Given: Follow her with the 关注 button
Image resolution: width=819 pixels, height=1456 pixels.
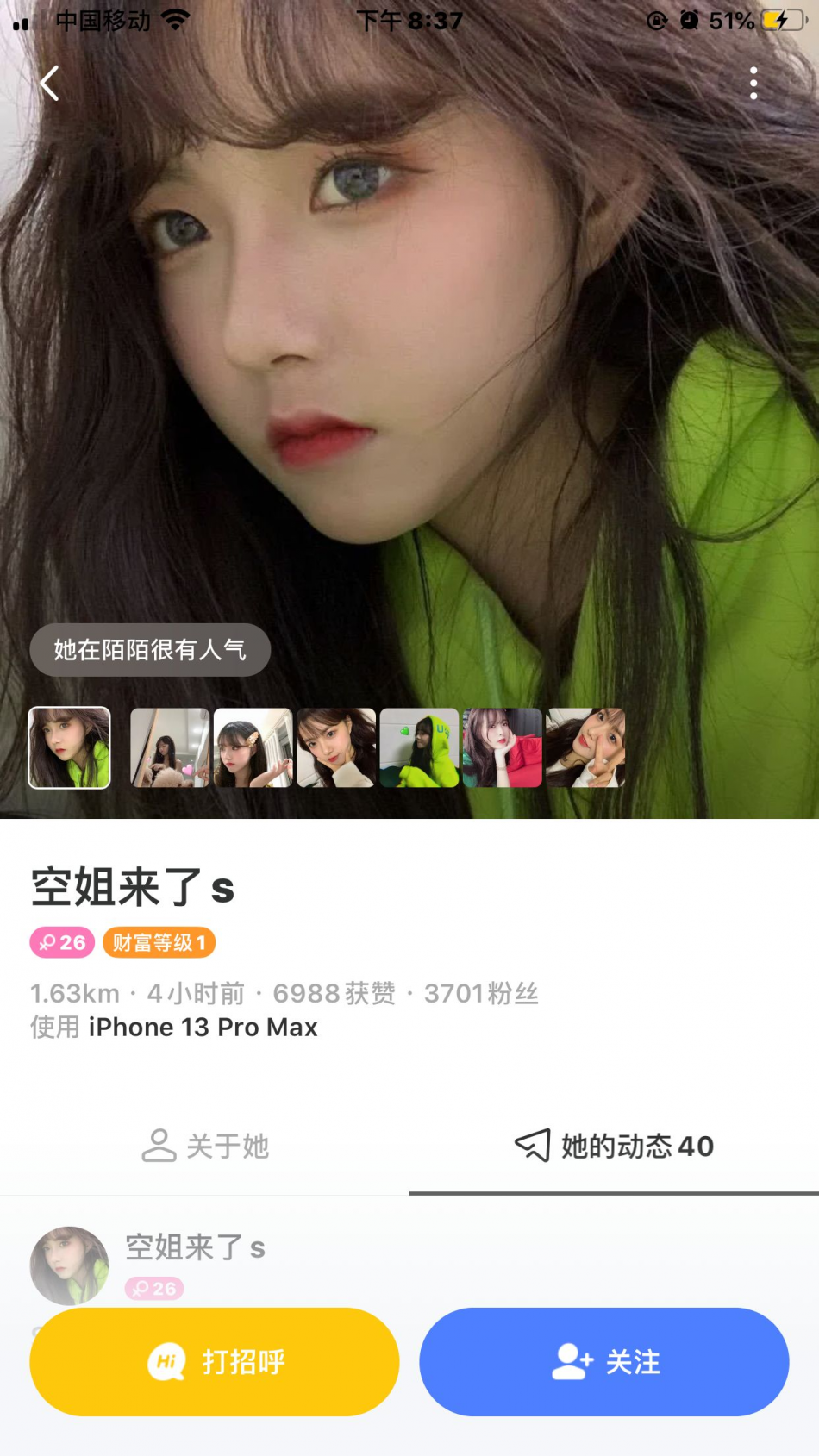Looking at the screenshot, I should coord(604,1361).
